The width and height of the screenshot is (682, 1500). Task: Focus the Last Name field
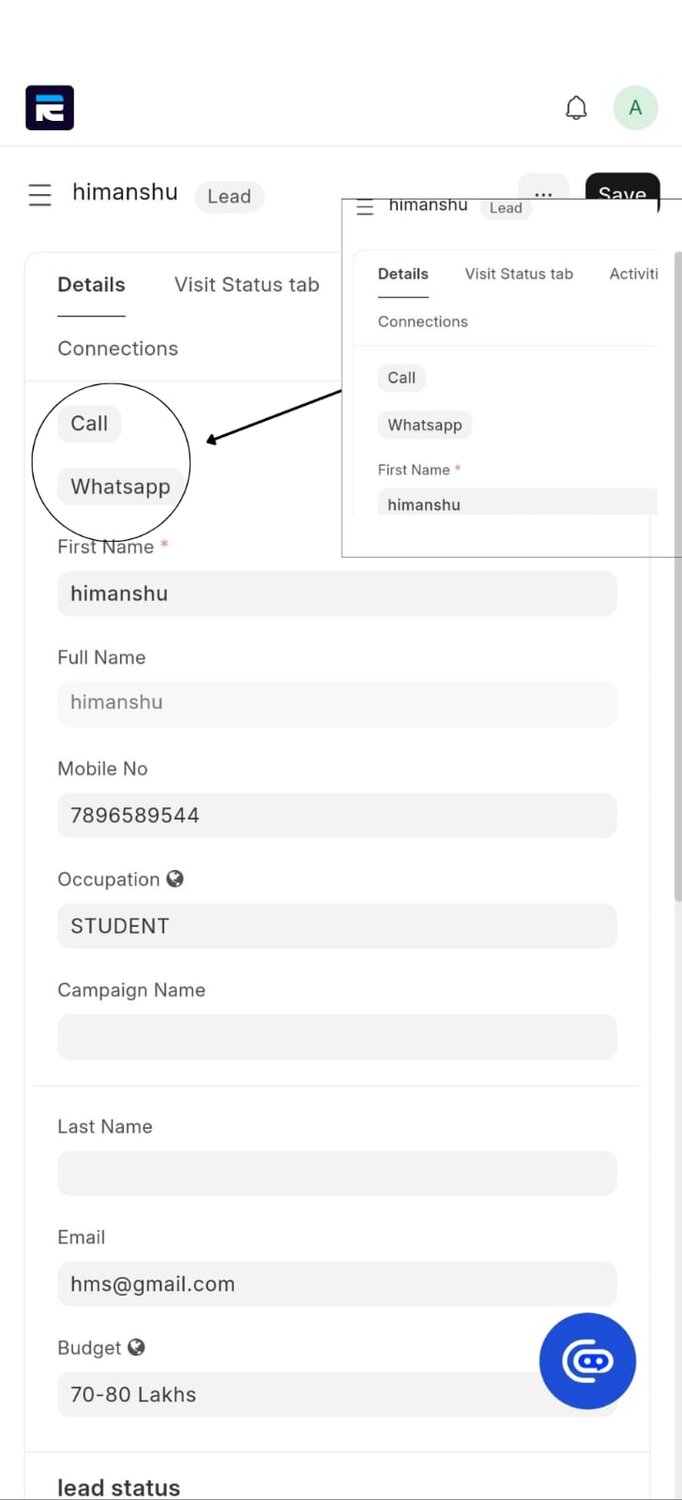(337, 1173)
